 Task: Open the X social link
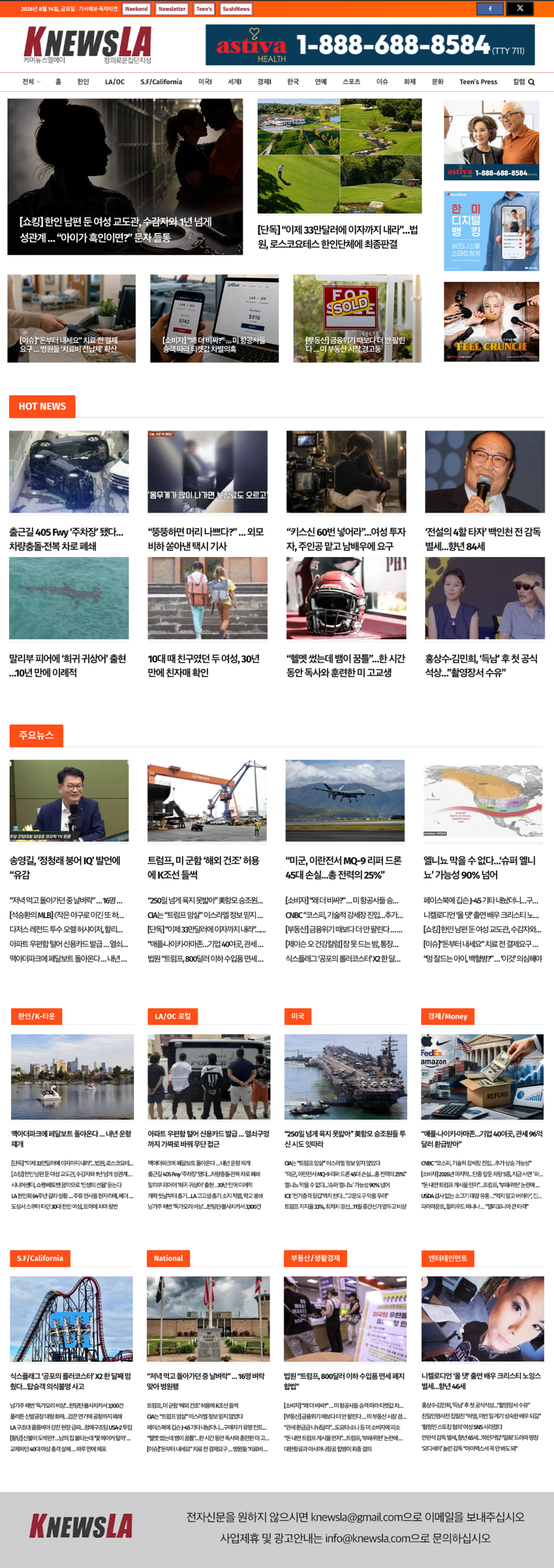520,9
